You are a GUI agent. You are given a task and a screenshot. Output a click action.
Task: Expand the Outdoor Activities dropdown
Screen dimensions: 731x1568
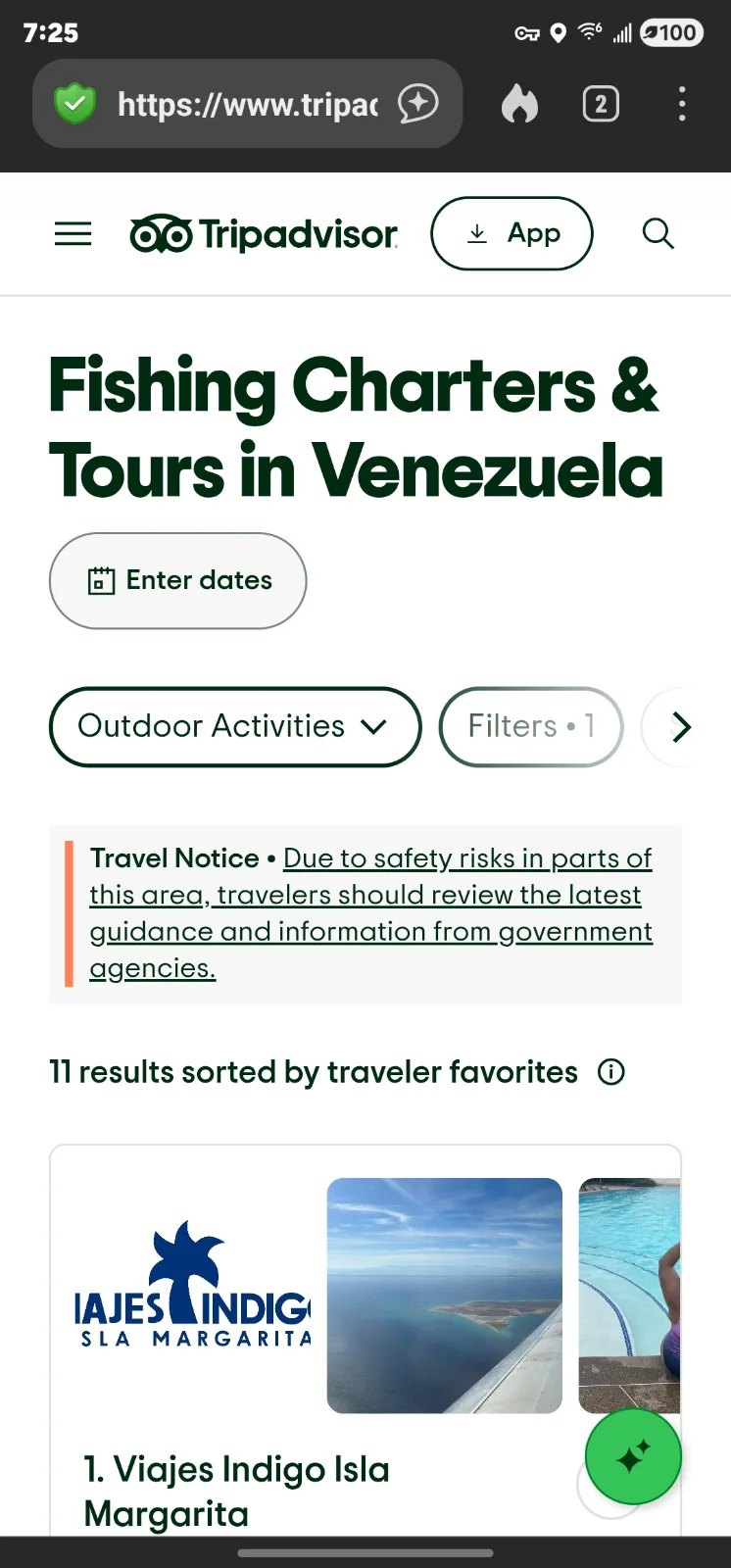[235, 727]
